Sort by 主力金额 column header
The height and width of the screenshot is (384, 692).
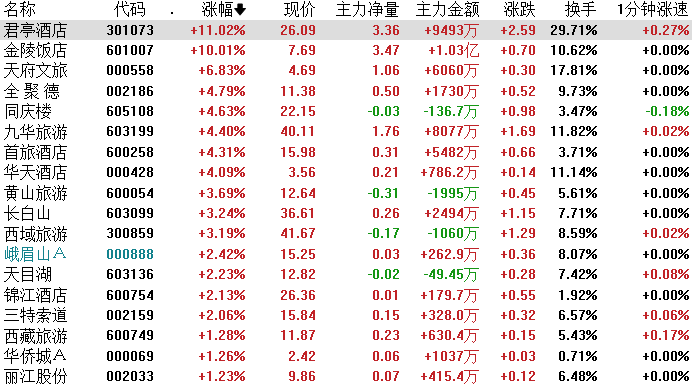(448, 9)
